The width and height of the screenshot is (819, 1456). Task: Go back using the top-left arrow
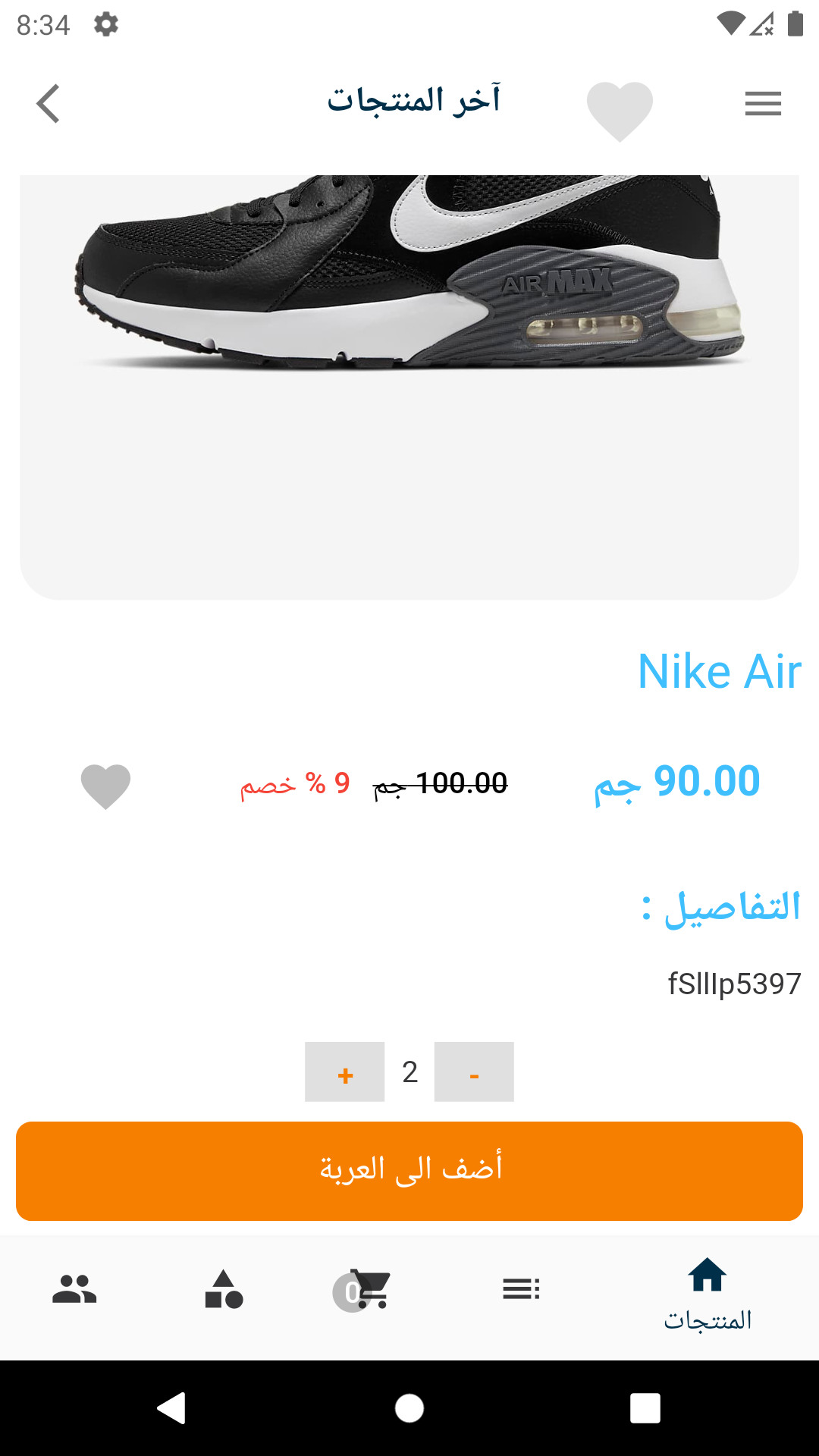49,104
